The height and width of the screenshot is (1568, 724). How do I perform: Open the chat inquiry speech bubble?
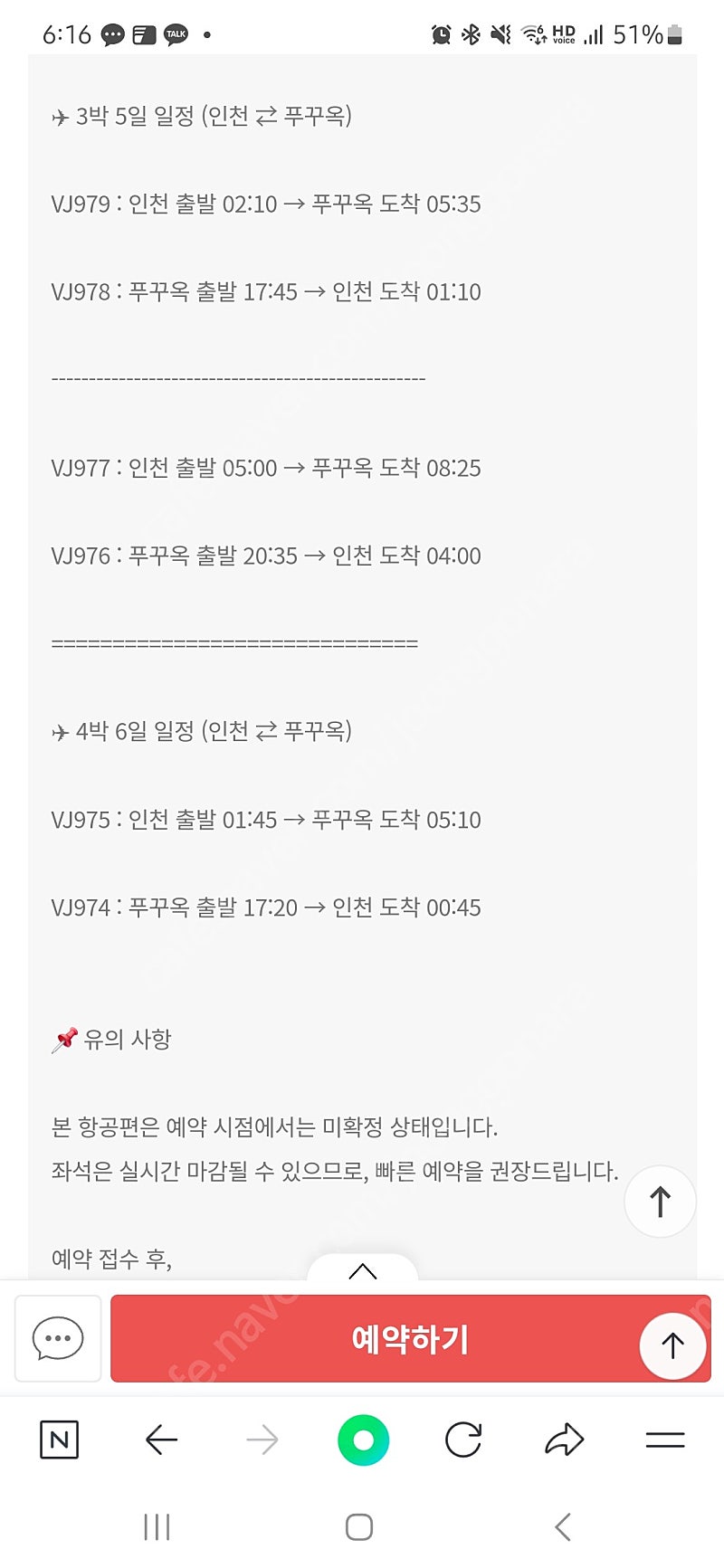(58, 1339)
